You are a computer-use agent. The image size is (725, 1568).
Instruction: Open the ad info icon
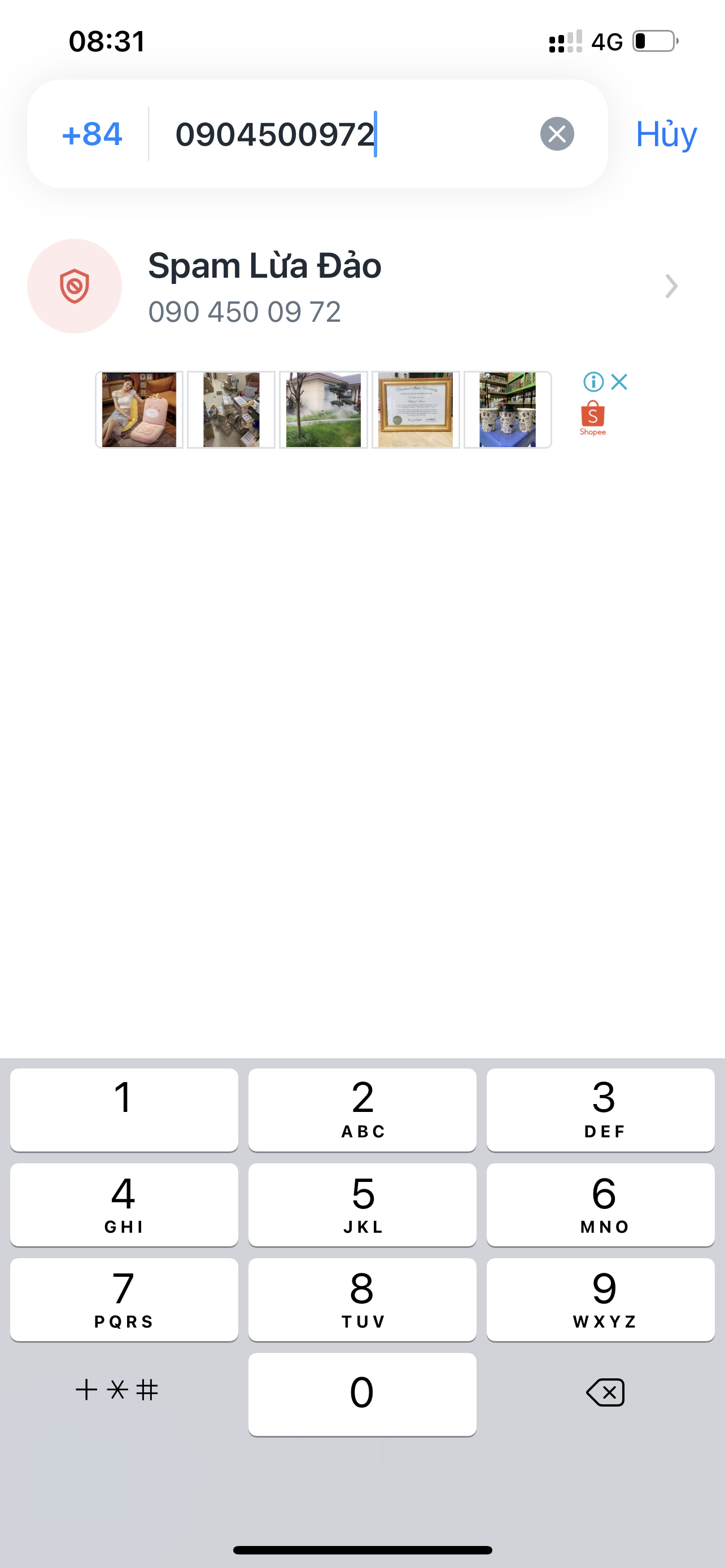[593, 382]
